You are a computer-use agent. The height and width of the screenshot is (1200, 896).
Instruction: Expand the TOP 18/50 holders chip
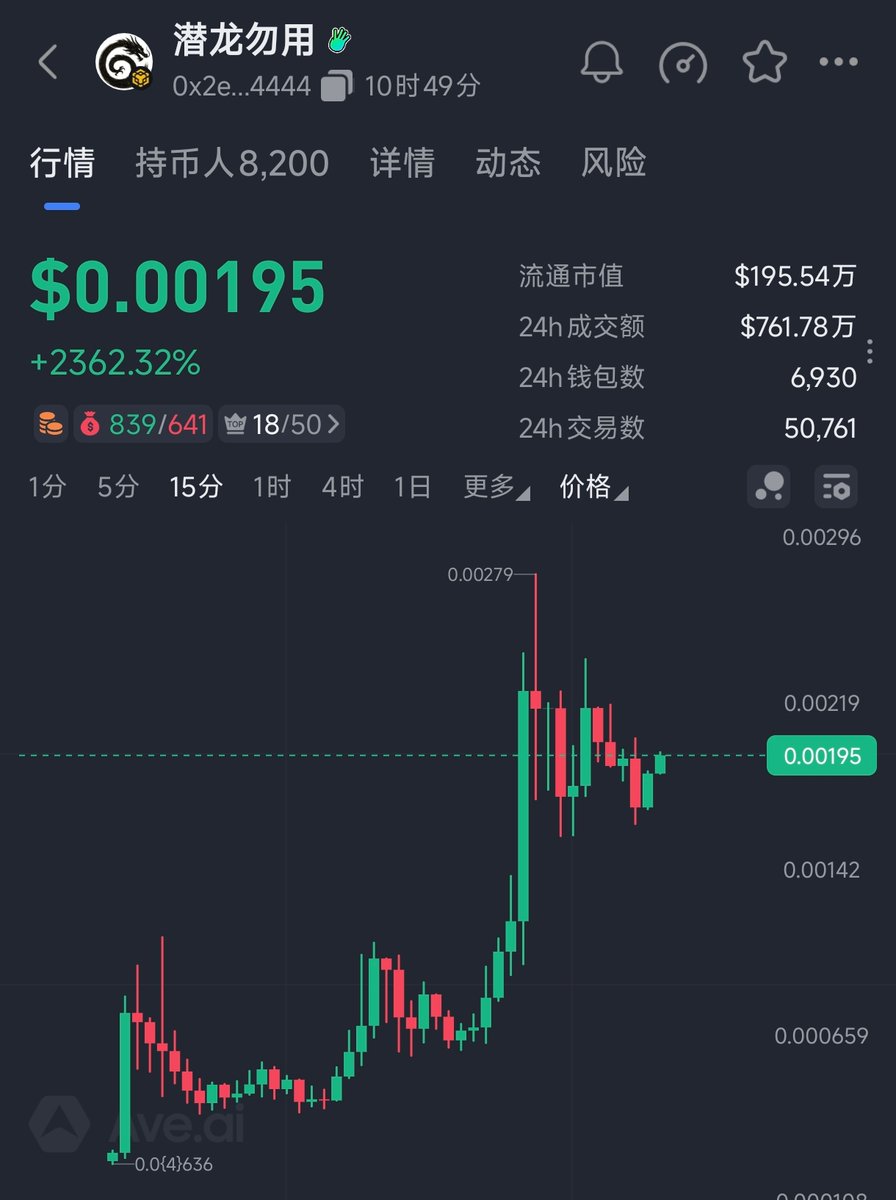(280, 425)
